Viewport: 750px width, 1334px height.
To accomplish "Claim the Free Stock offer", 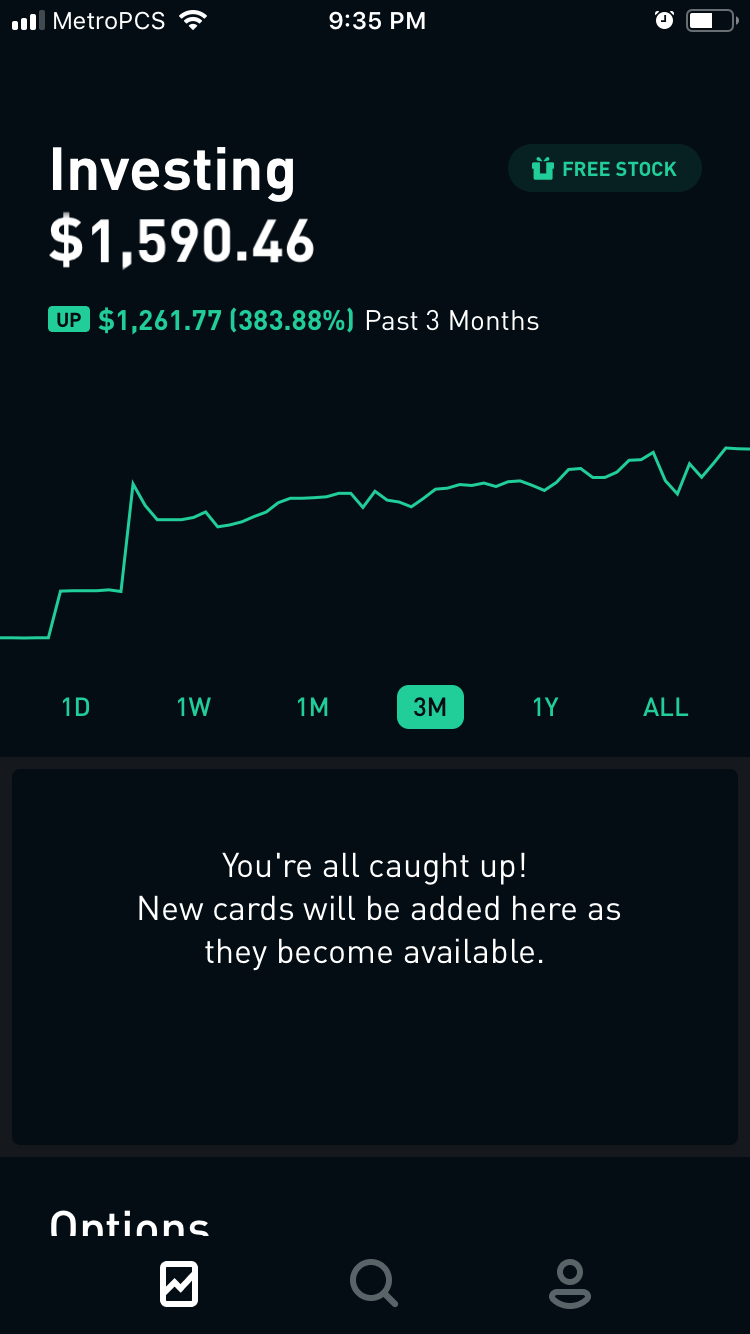I will (x=605, y=169).
